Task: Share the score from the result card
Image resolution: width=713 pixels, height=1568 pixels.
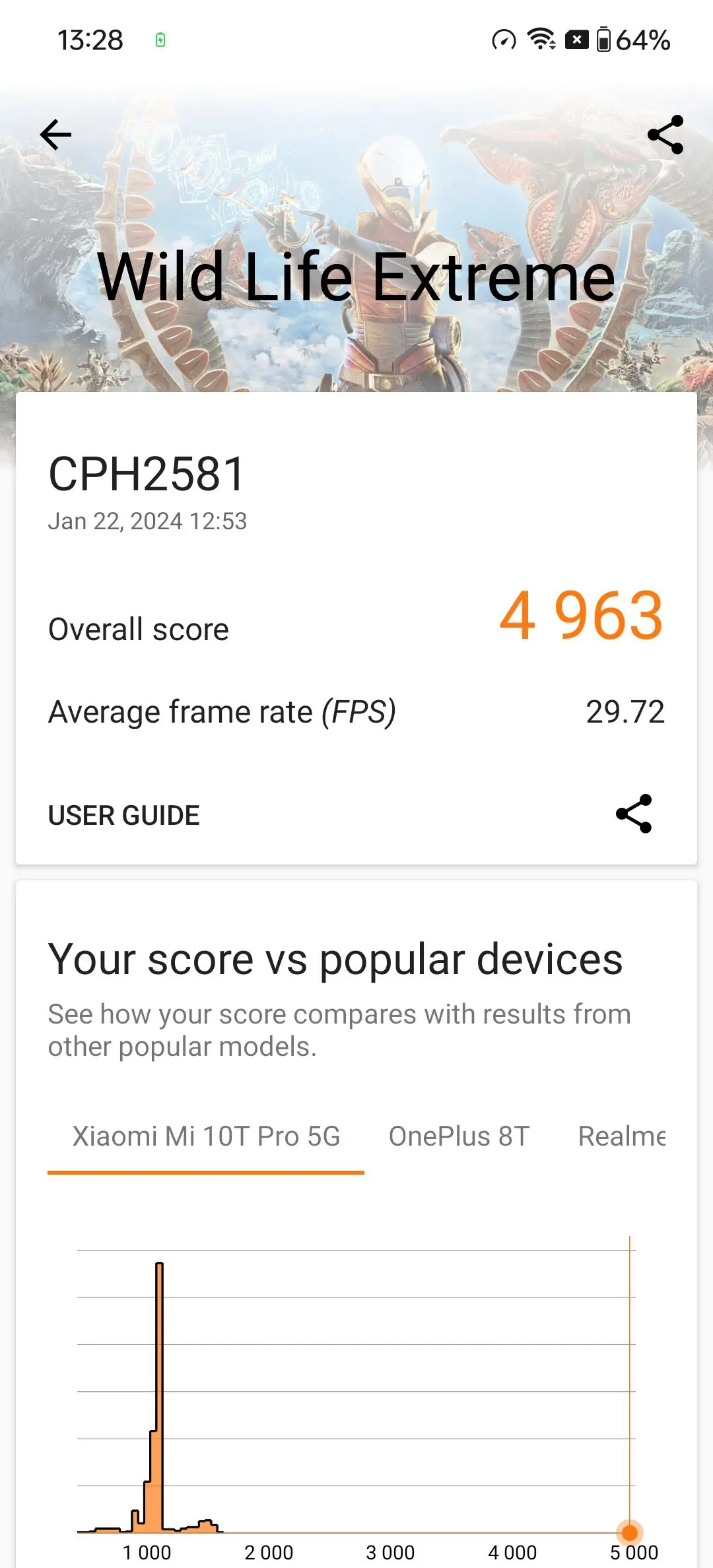Action: pyautogui.click(x=634, y=814)
